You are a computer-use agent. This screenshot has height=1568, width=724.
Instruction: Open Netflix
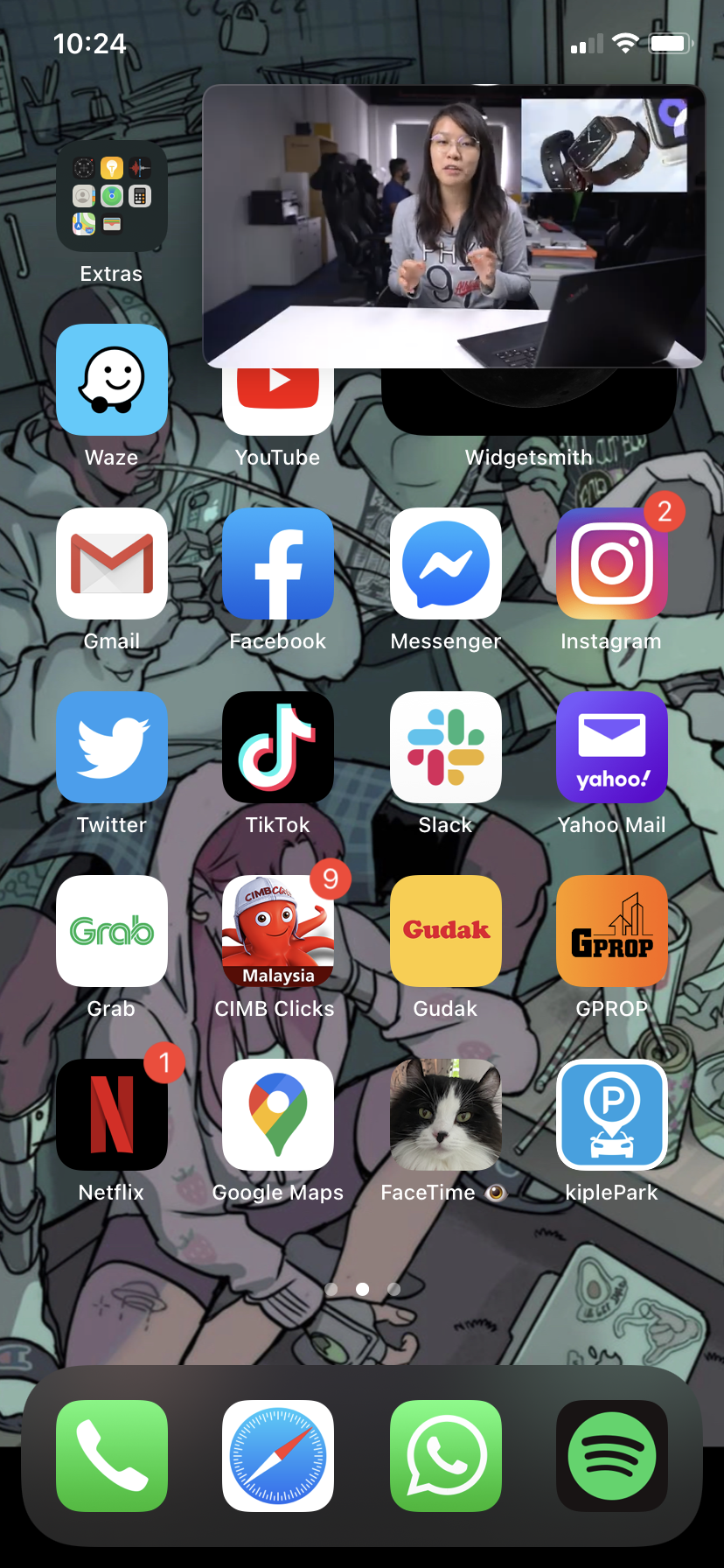pos(111,1115)
